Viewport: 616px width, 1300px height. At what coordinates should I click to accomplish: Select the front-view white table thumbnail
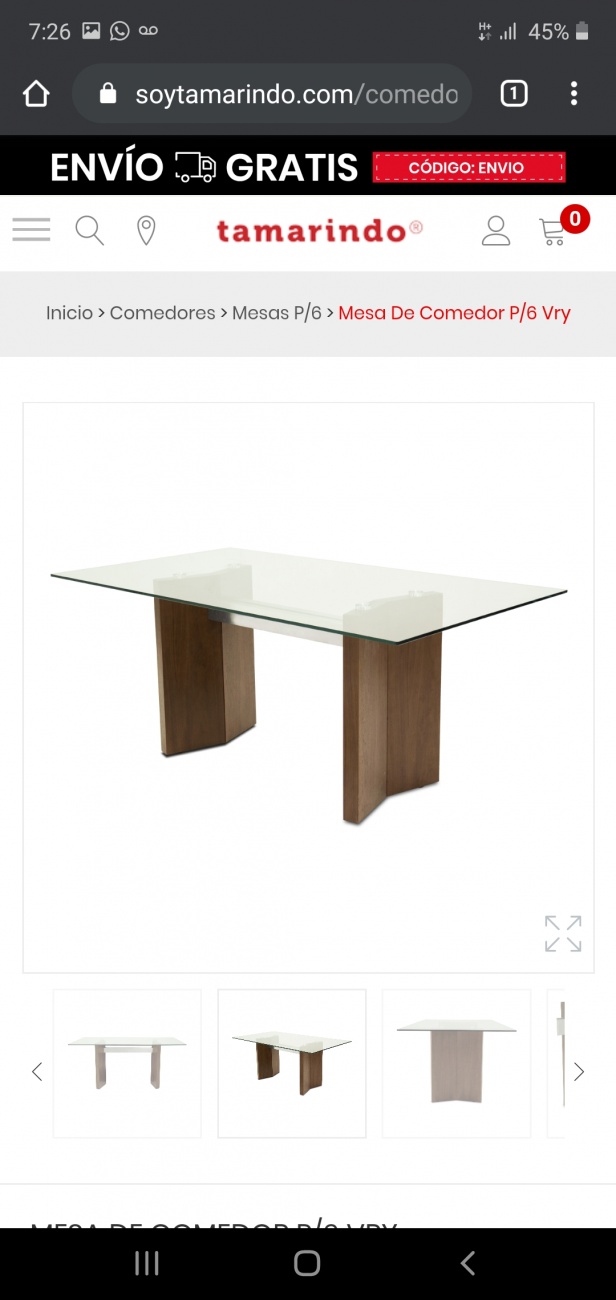click(x=127, y=1063)
